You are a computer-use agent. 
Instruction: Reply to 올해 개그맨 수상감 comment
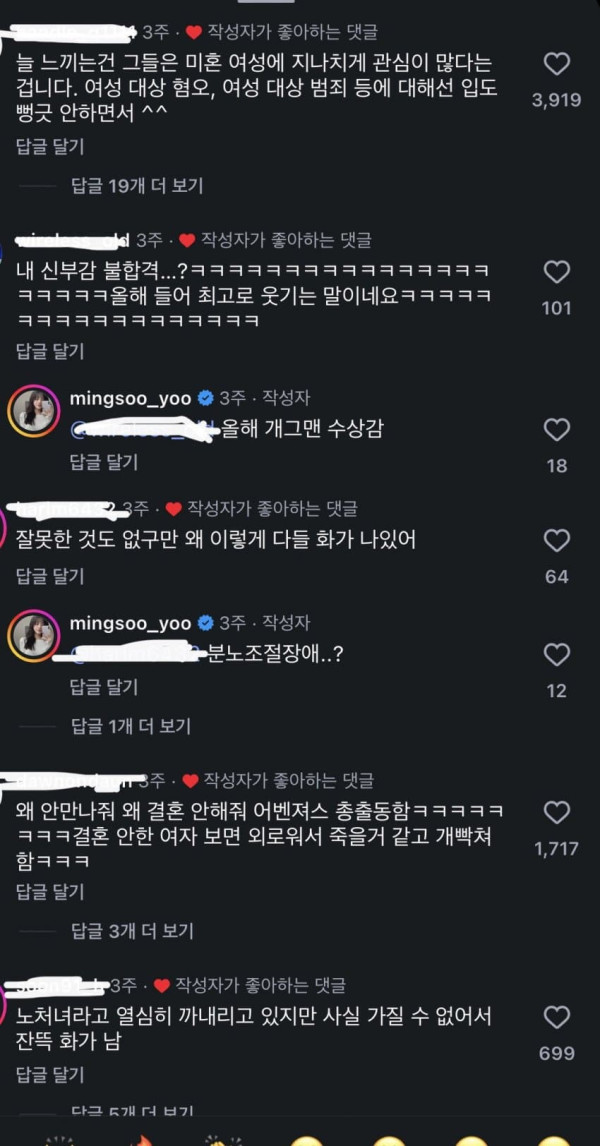(x=104, y=461)
